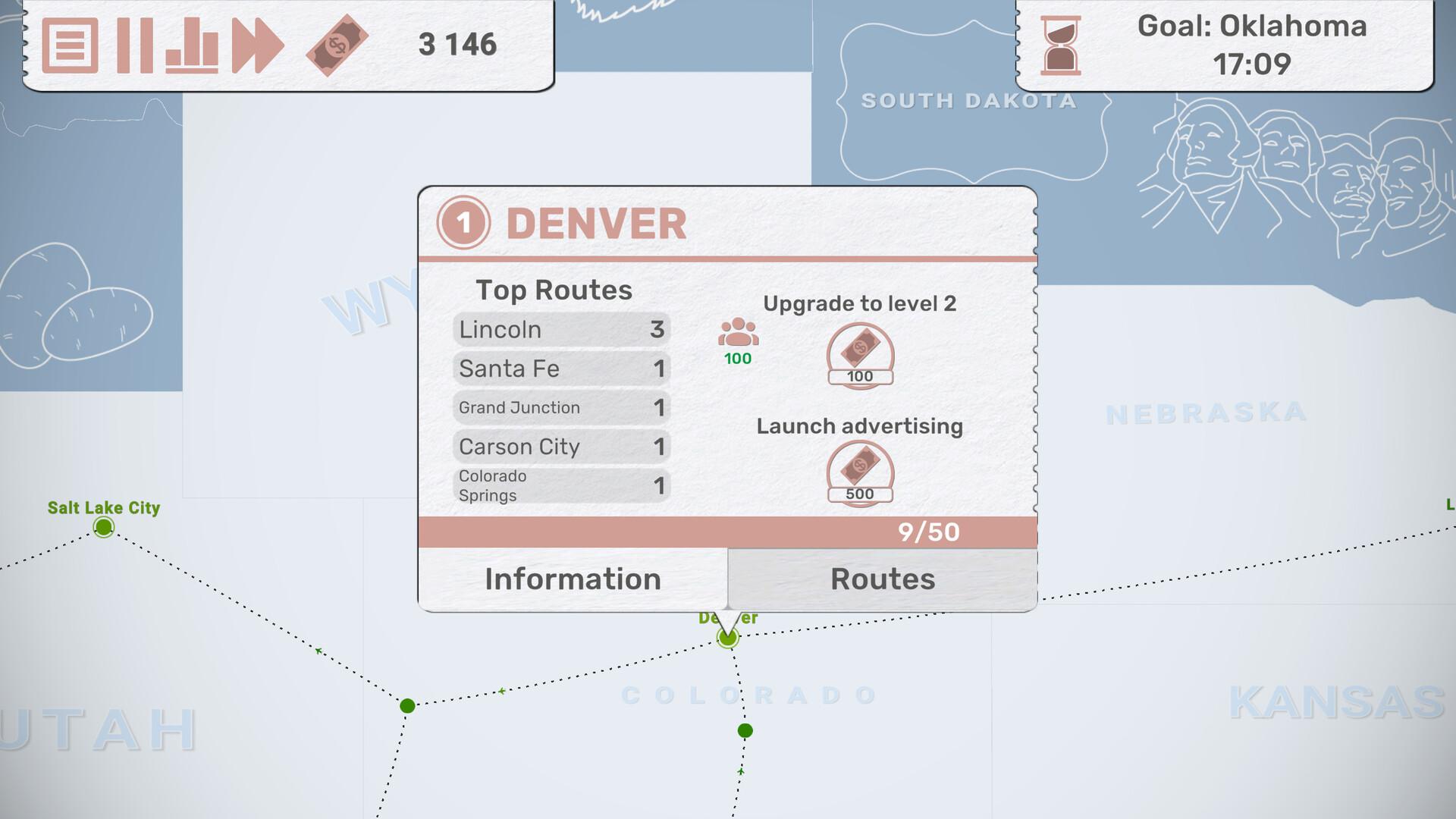Viewport: 1456px width, 819px height.
Task: Open the Santa Fe route row
Action: pyautogui.click(x=561, y=369)
